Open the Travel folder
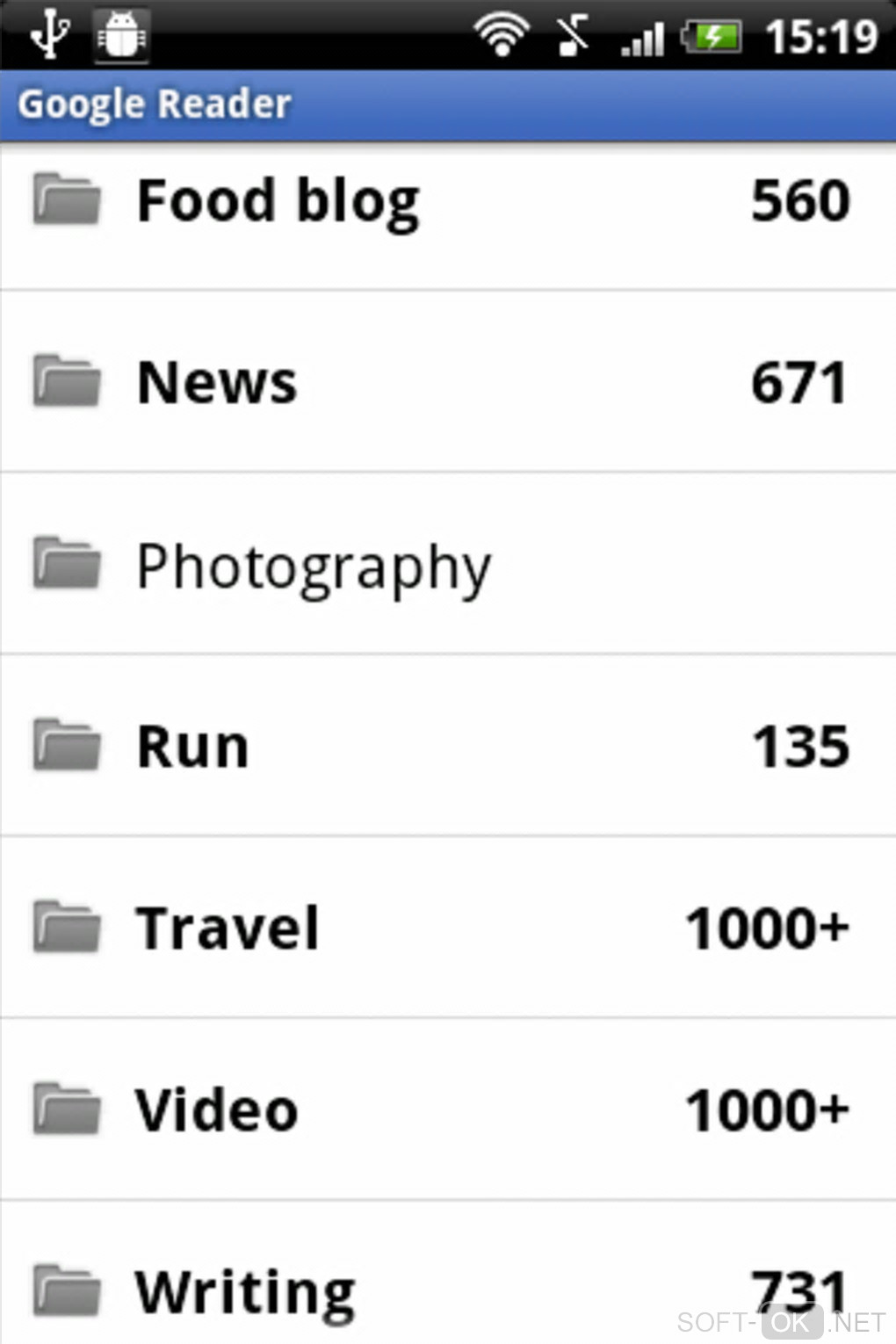This screenshot has width=896, height=1344. (227, 929)
